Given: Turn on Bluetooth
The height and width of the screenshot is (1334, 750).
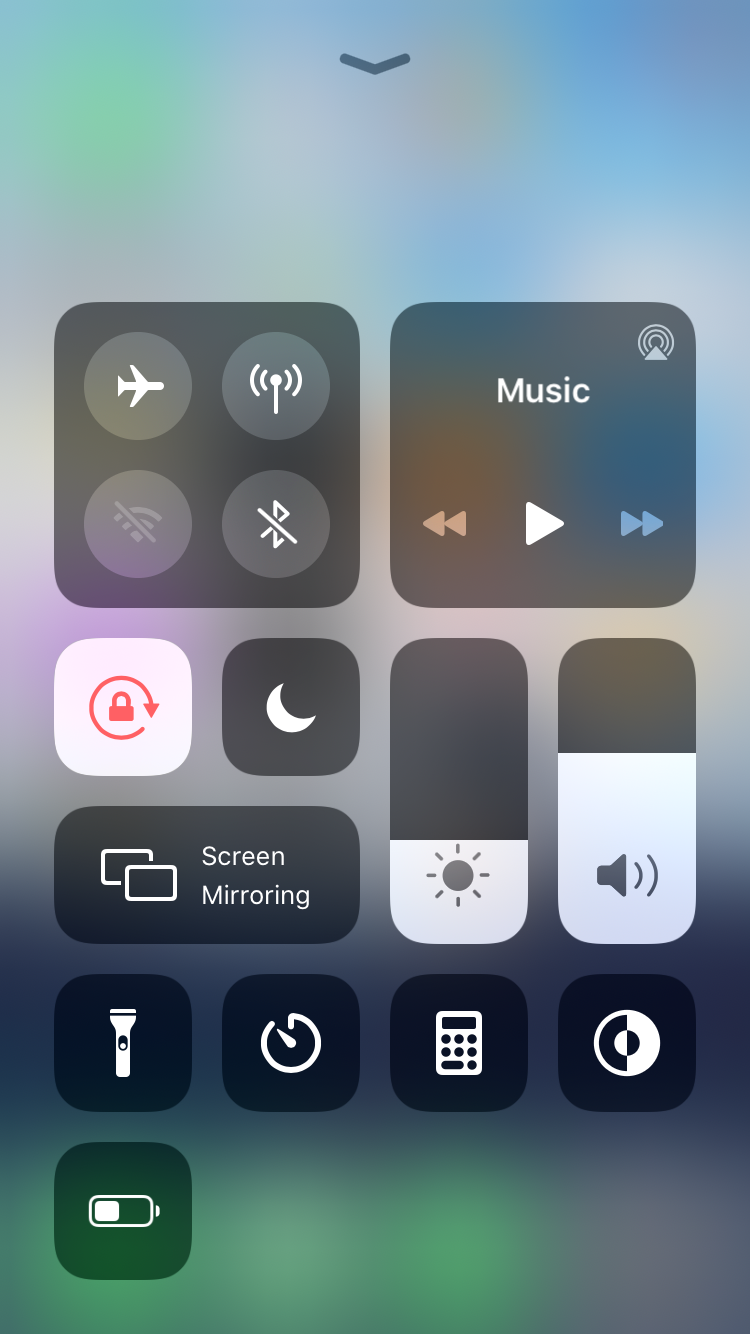Looking at the screenshot, I should pyautogui.click(x=276, y=524).
